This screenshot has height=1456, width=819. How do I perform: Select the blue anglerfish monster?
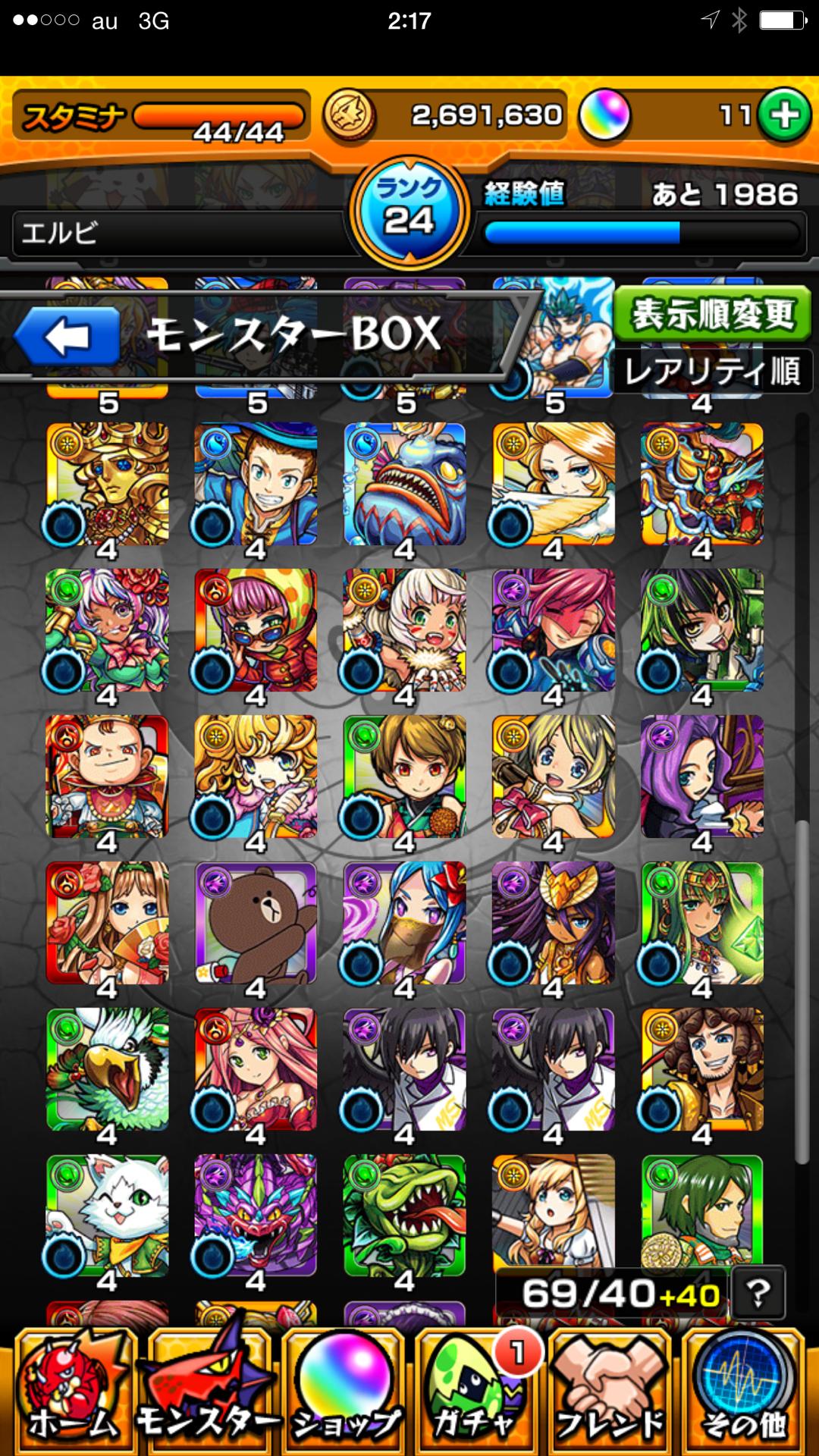(405, 484)
